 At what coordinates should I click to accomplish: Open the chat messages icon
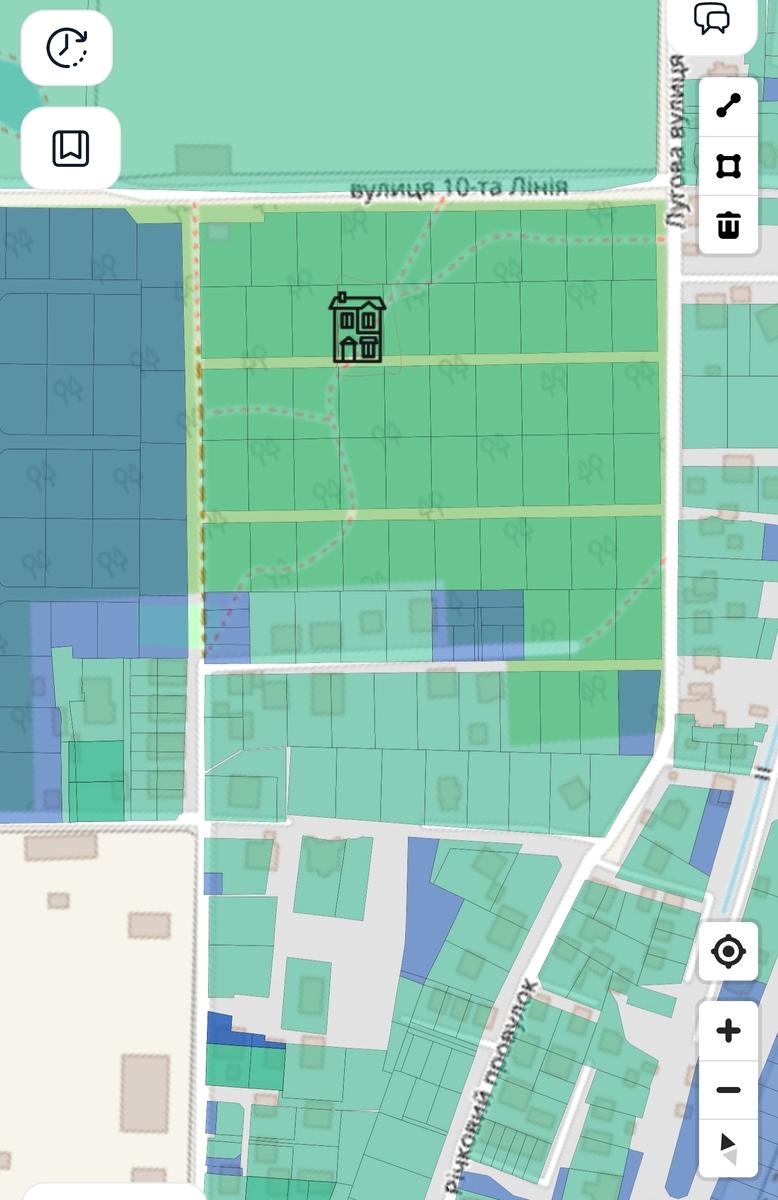pos(711,20)
